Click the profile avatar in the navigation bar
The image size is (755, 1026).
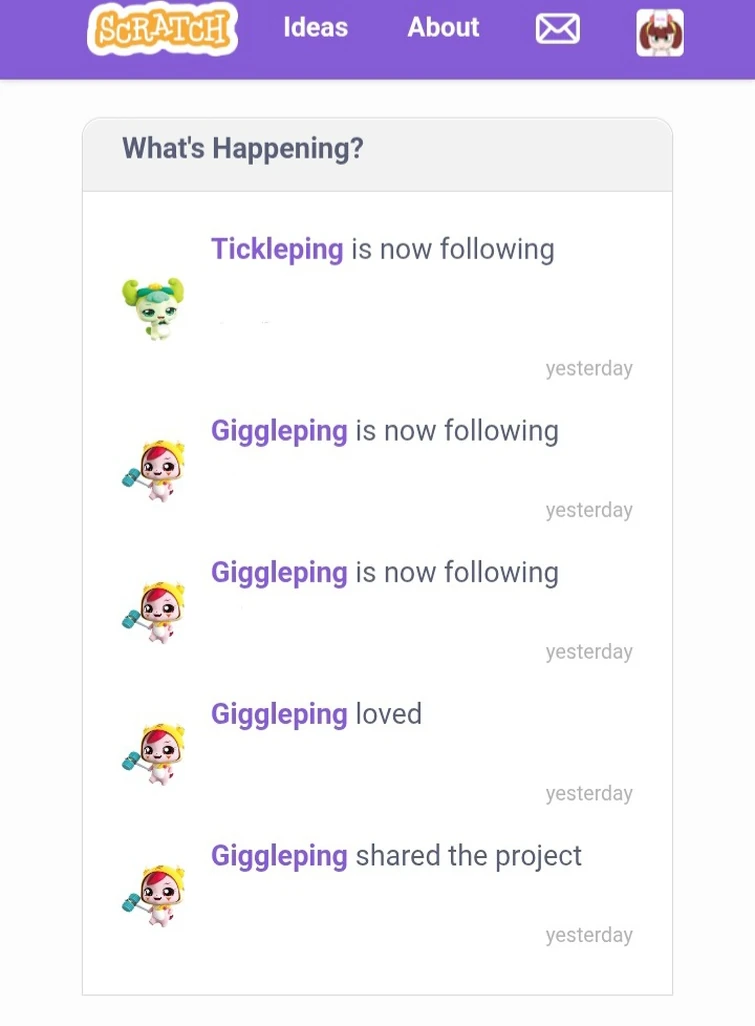[x=660, y=30]
